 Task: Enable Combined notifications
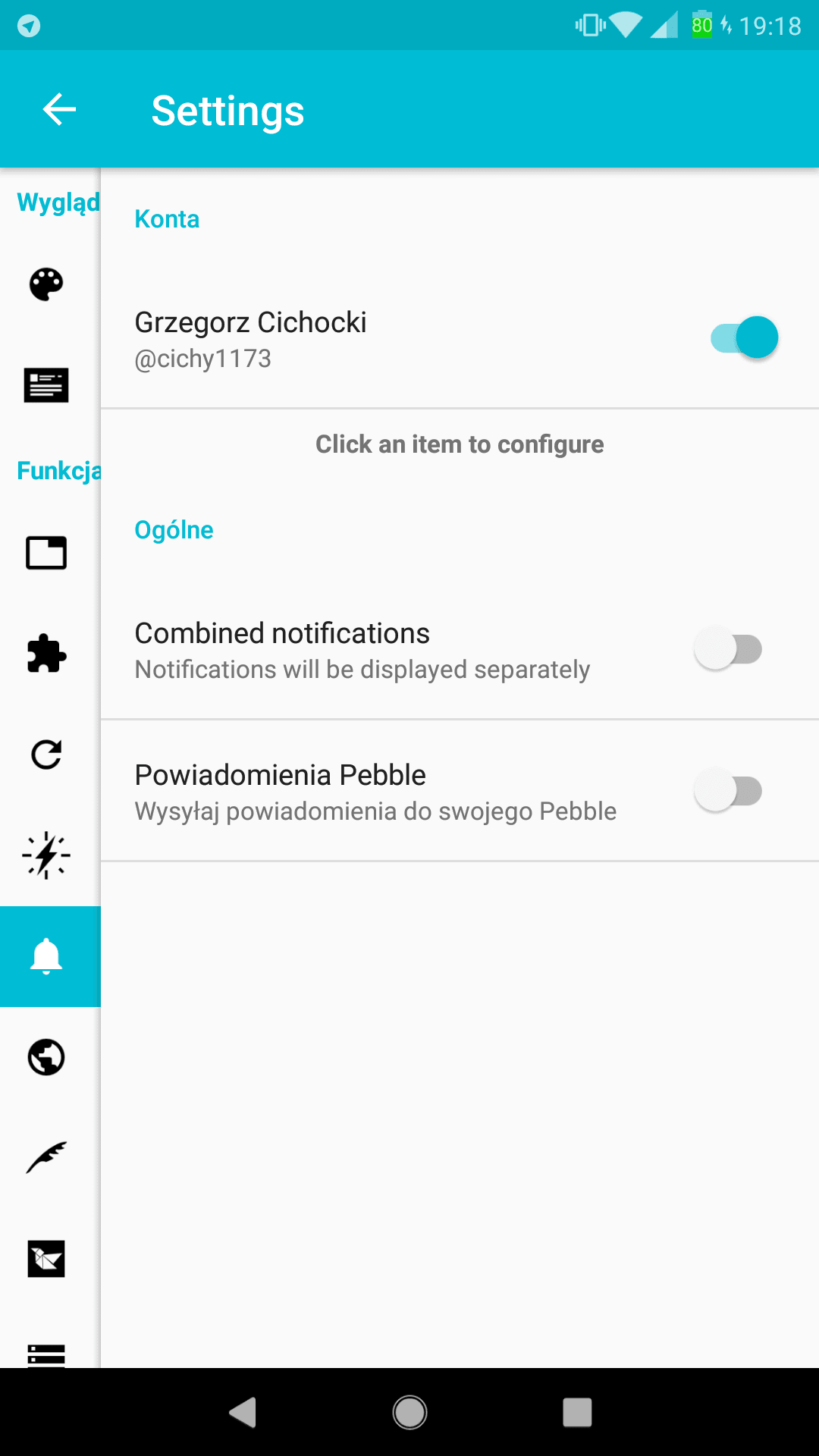[x=728, y=649]
